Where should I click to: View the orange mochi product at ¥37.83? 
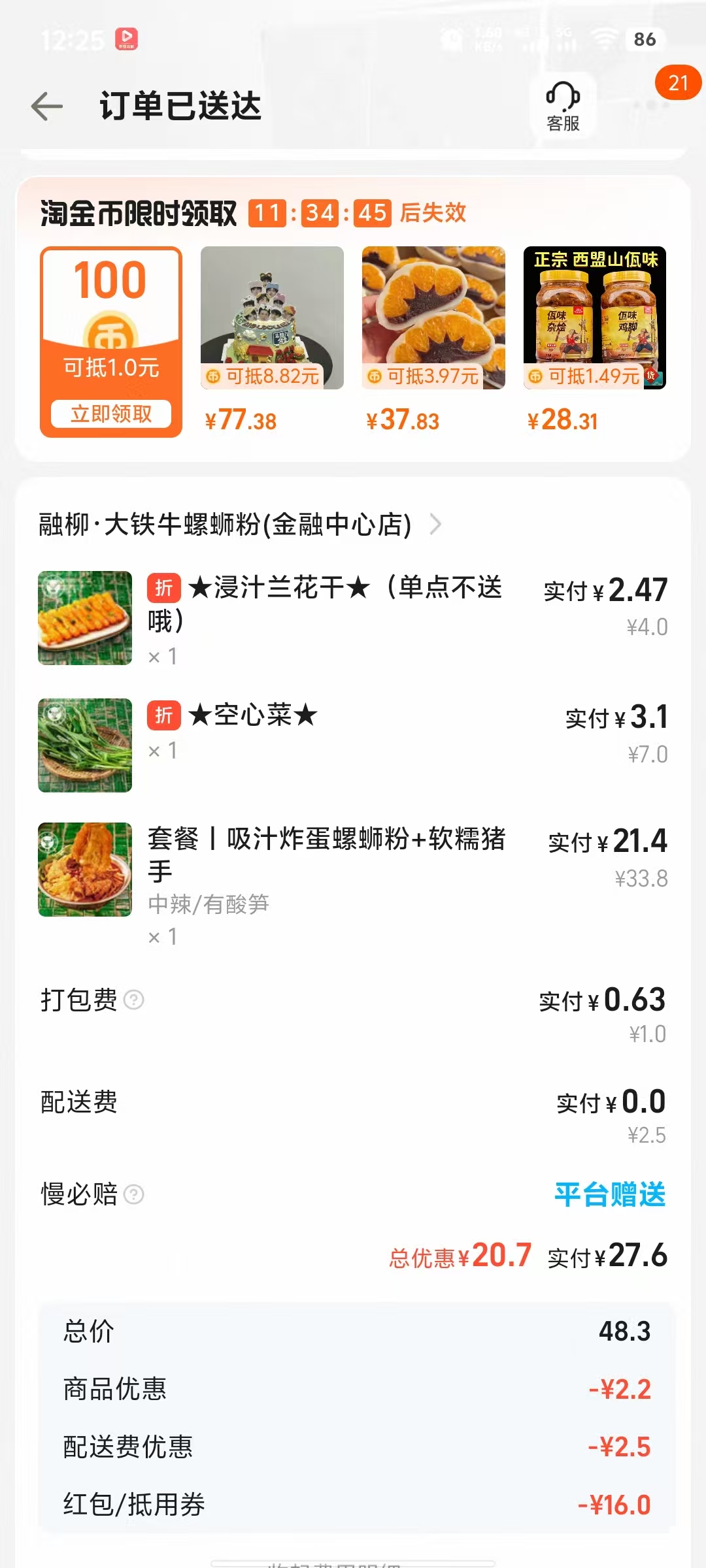point(433,318)
